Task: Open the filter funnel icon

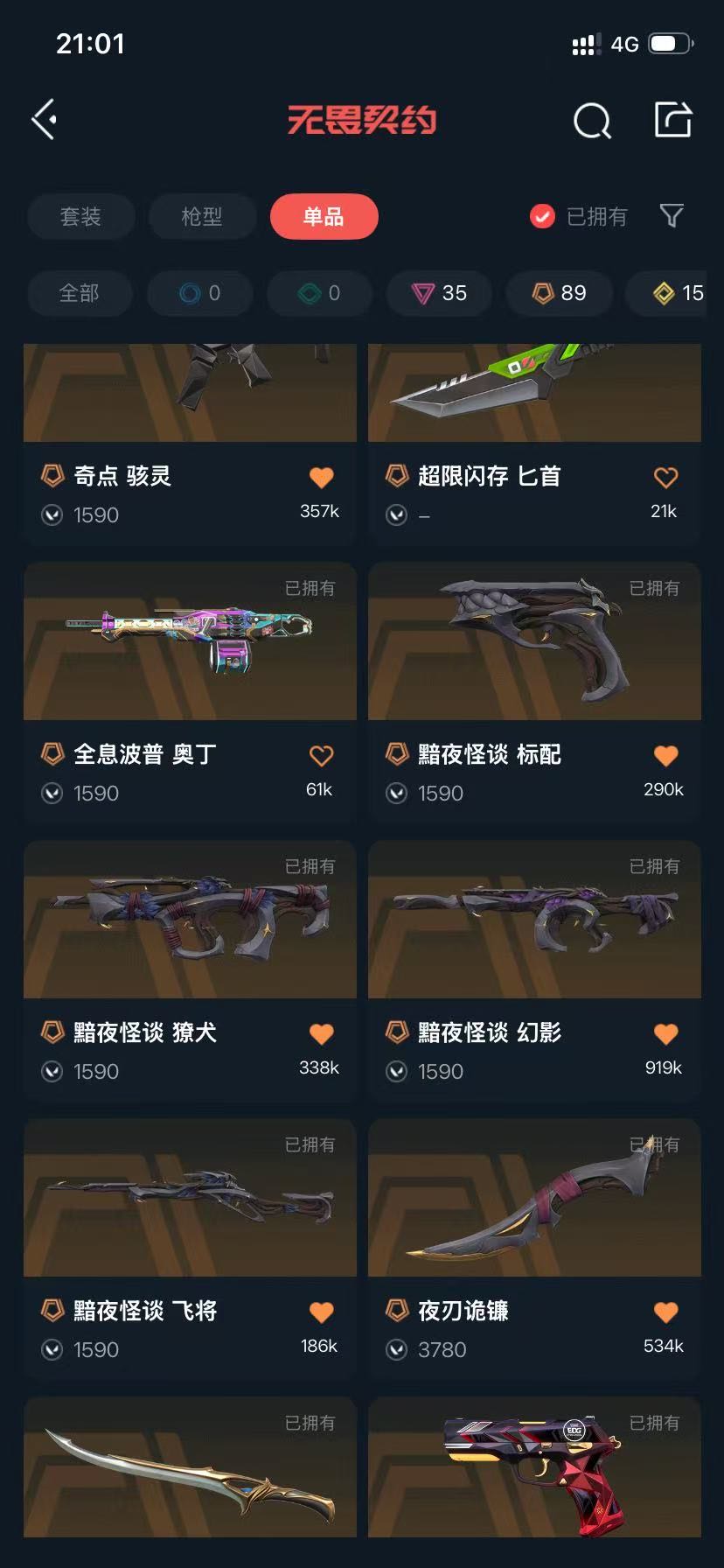Action: pos(671,215)
